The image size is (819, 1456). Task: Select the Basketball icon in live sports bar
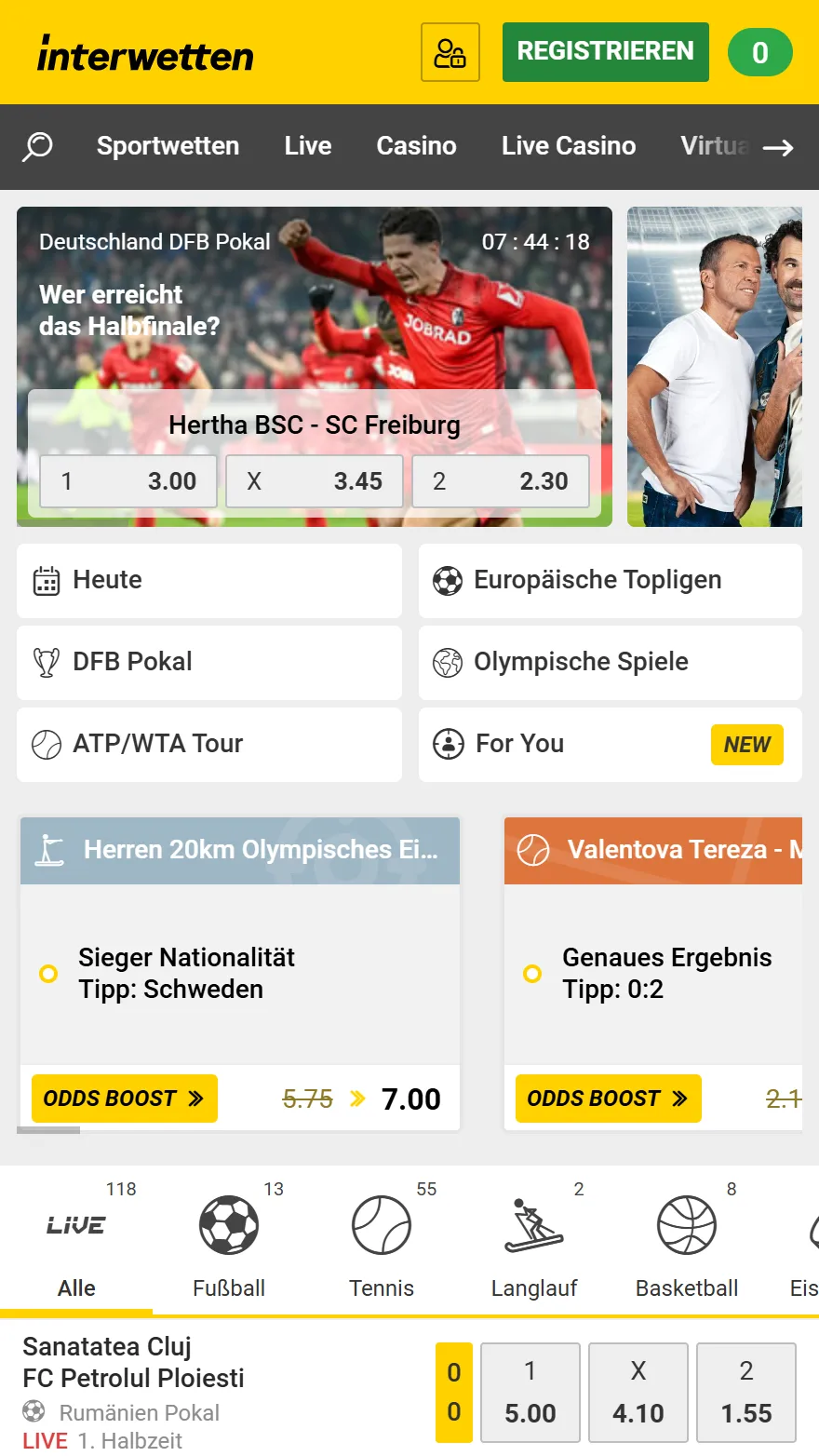pos(687,1224)
